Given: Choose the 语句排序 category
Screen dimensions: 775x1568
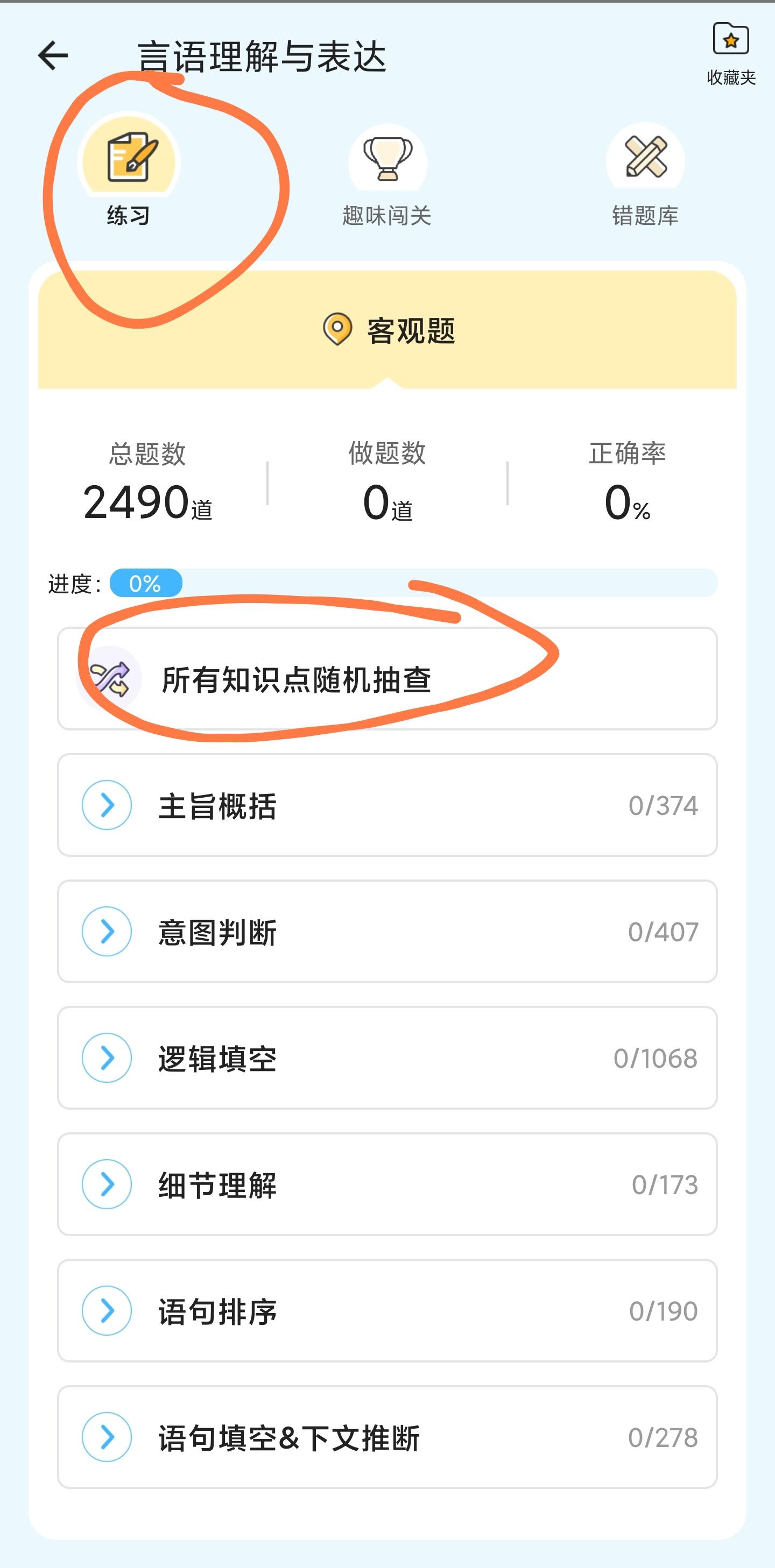Looking at the screenshot, I should pos(387,1310).
